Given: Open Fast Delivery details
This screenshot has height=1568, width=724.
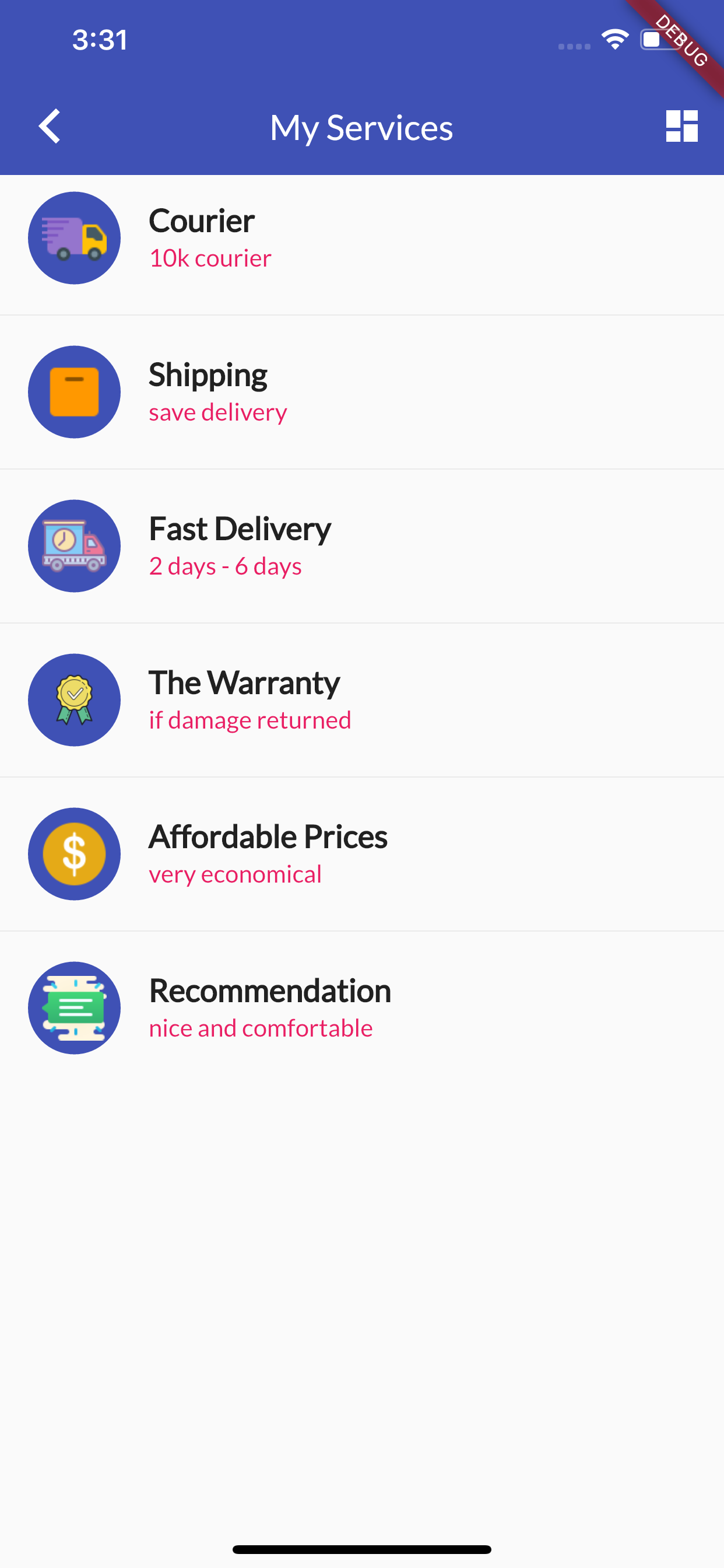Looking at the screenshot, I should click(361, 546).
